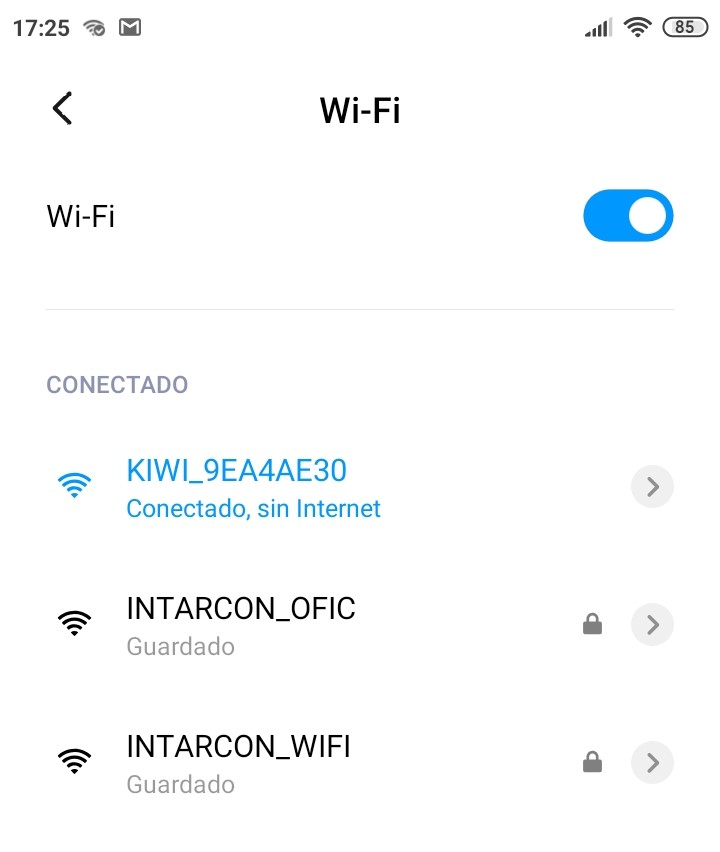Turn off the Wi-Fi switch
This screenshot has width=720, height=852.
628,216
